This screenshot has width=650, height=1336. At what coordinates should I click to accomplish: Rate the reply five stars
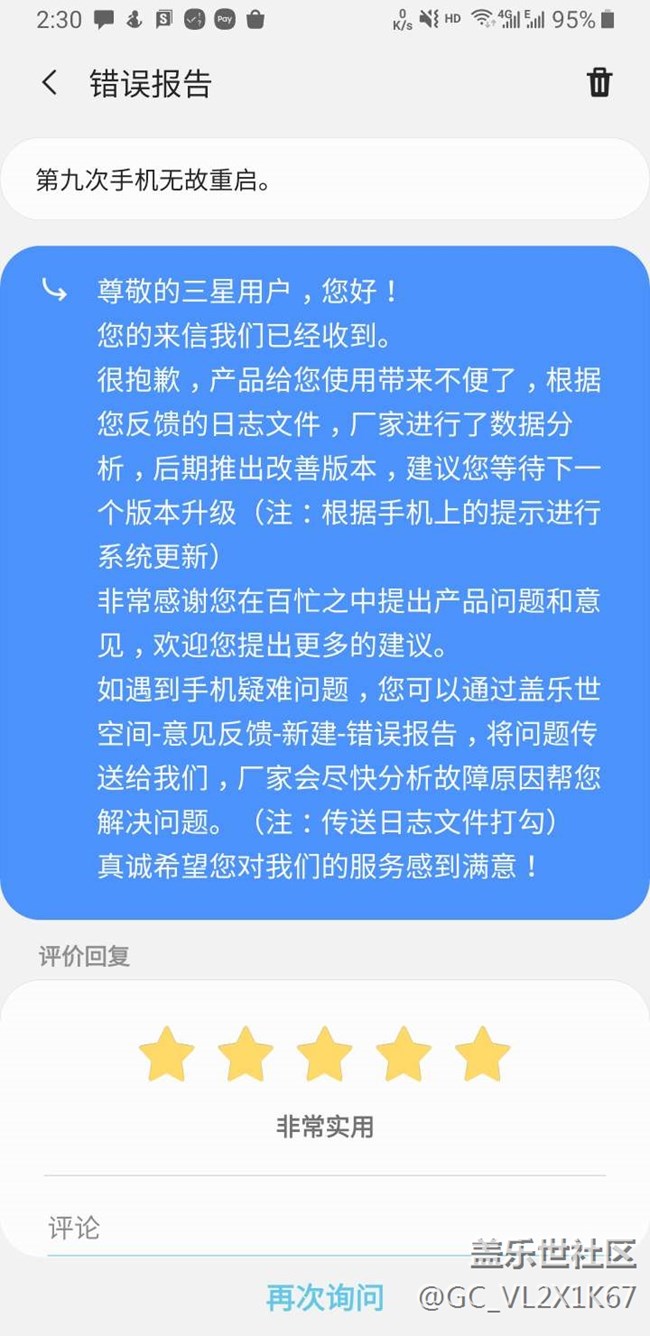pyautogui.click(x=482, y=1054)
